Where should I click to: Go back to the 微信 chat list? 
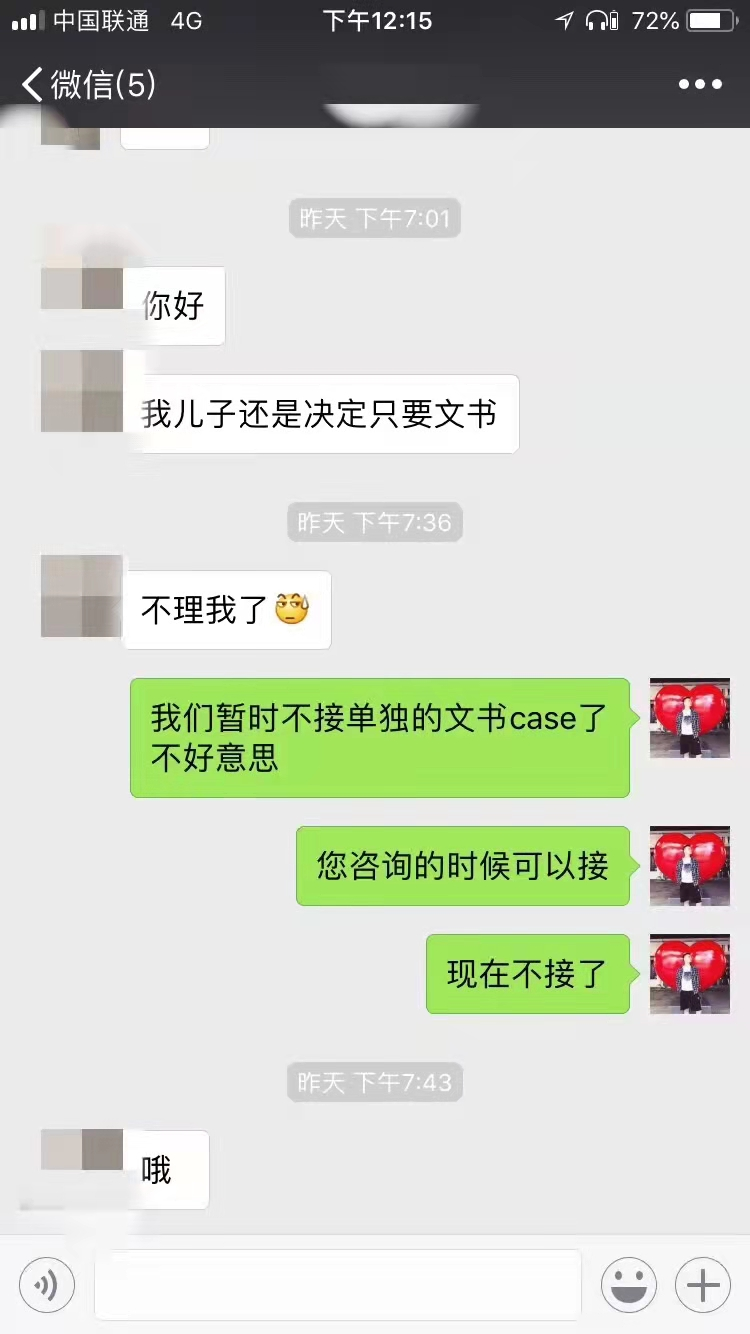[x=88, y=85]
